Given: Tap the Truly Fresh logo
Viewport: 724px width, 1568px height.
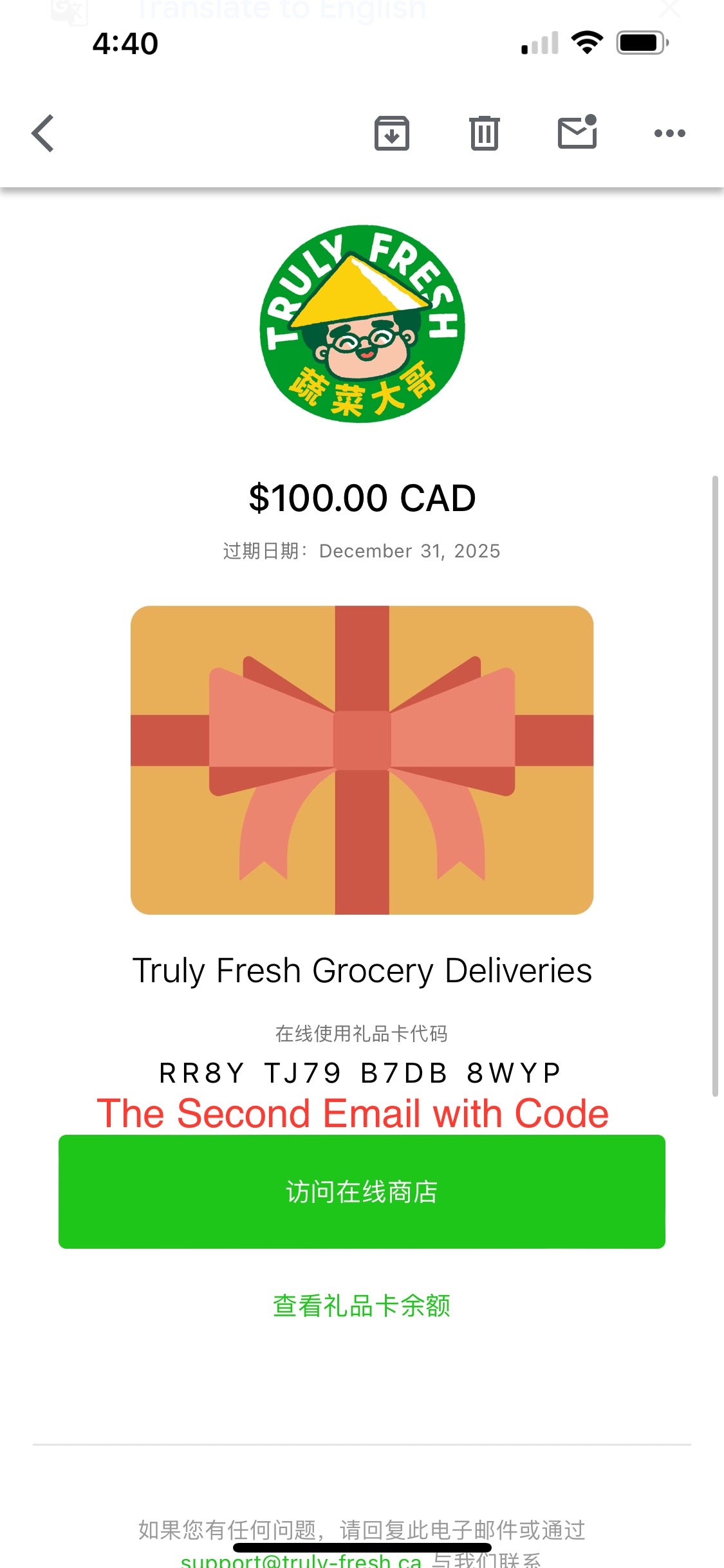Looking at the screenshot, I should [x=362, y=323].
